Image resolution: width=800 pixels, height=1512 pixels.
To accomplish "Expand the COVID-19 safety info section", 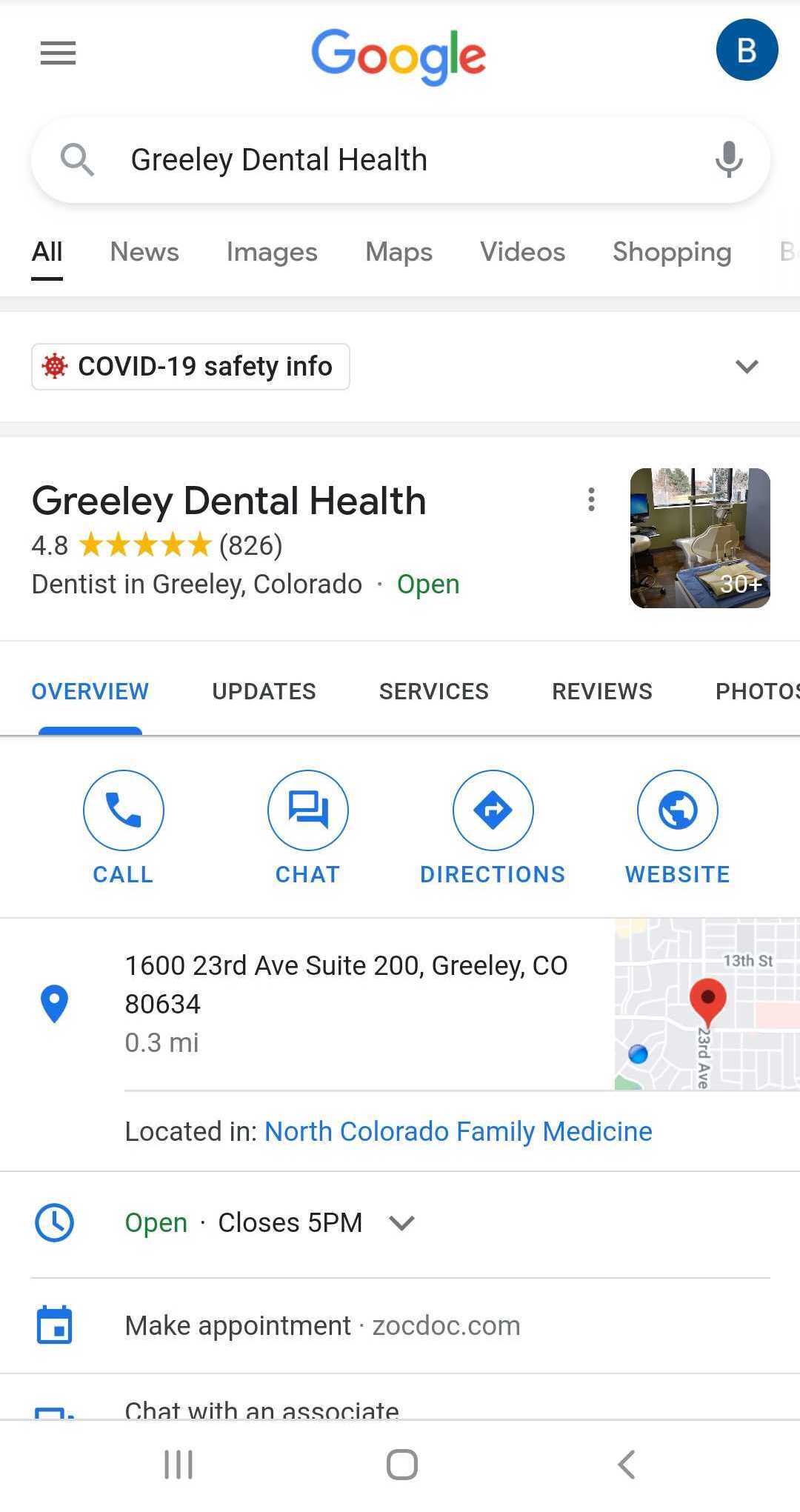I will [746, 367].
